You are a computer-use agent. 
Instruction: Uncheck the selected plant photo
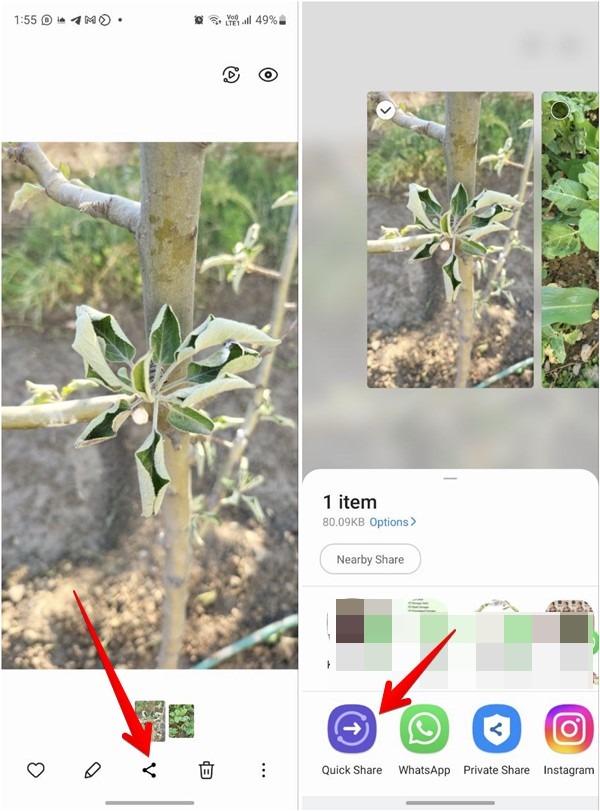tap(385, 110)
